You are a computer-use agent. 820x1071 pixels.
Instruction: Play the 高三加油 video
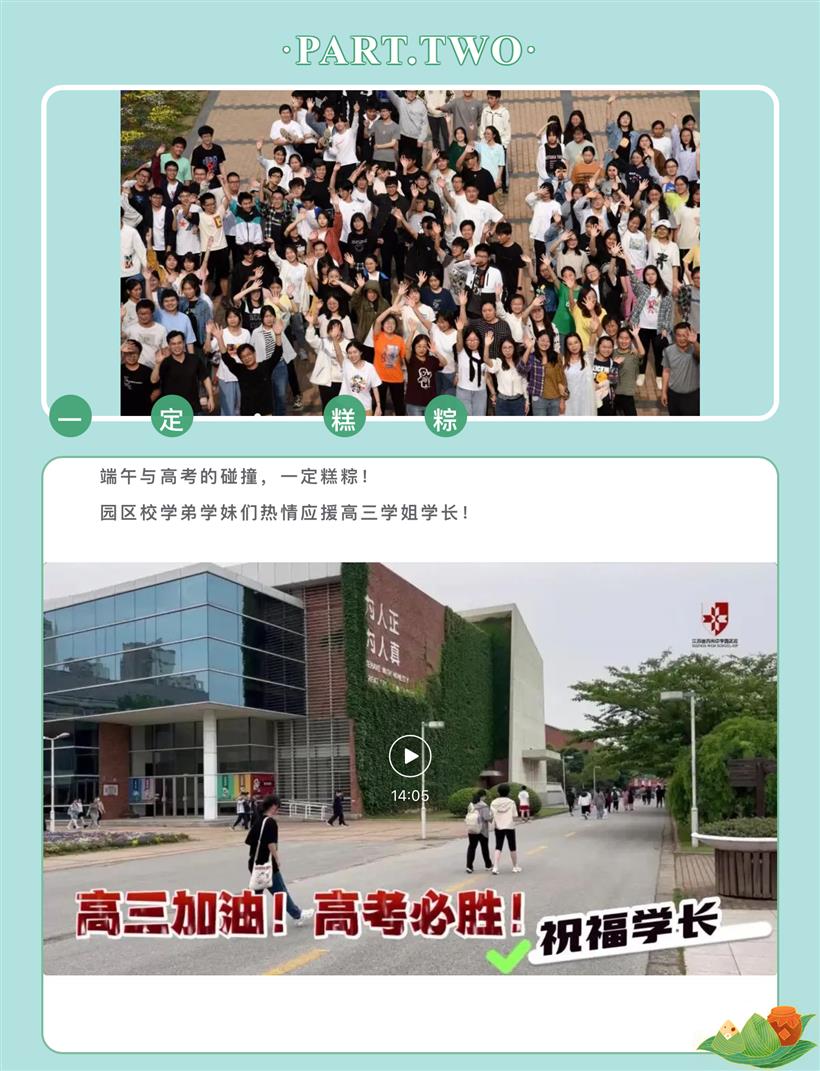pyautogui.click(x=410, y=756)
